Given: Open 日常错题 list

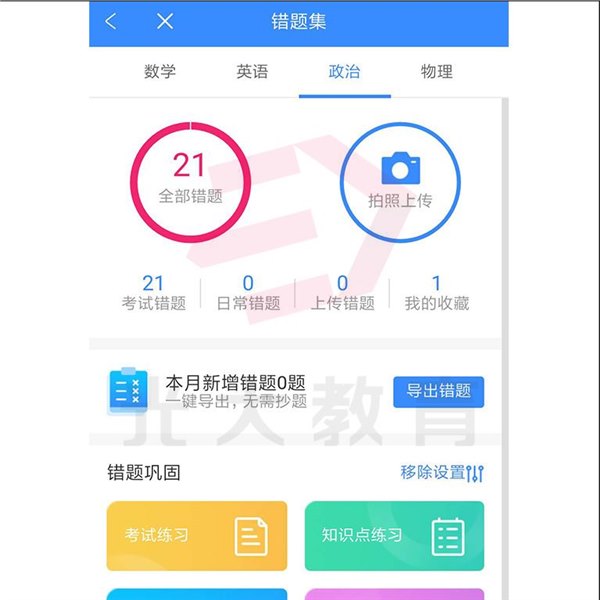Looking at the screenshot, I should point(248,293).
